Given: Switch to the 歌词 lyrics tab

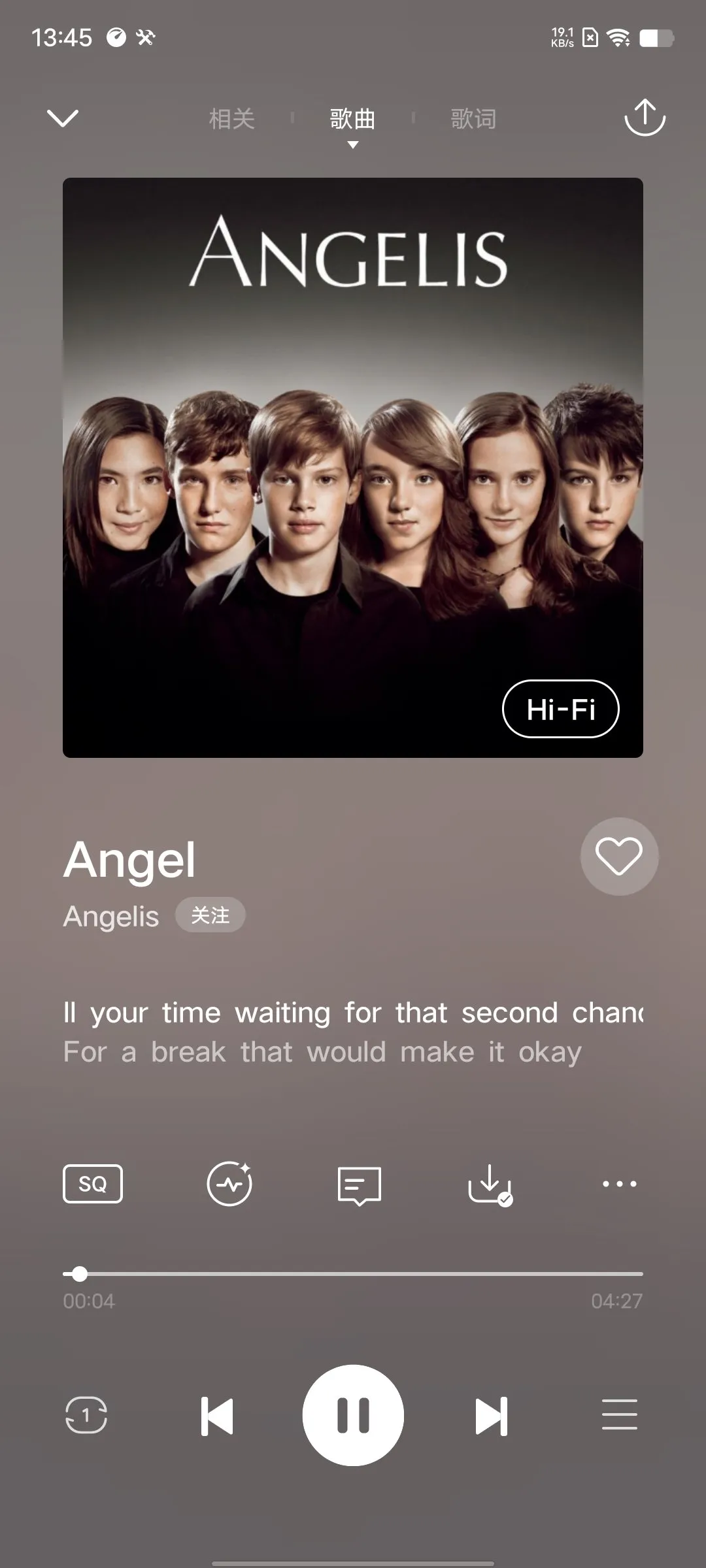Looking at the screenshot, I should tap(473, 119).
